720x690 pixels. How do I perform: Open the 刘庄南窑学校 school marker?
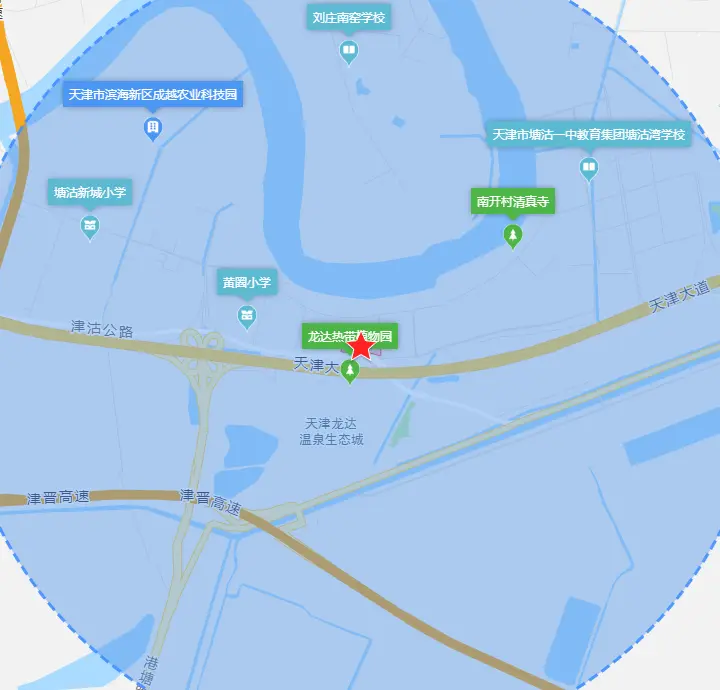coord(349,50)
